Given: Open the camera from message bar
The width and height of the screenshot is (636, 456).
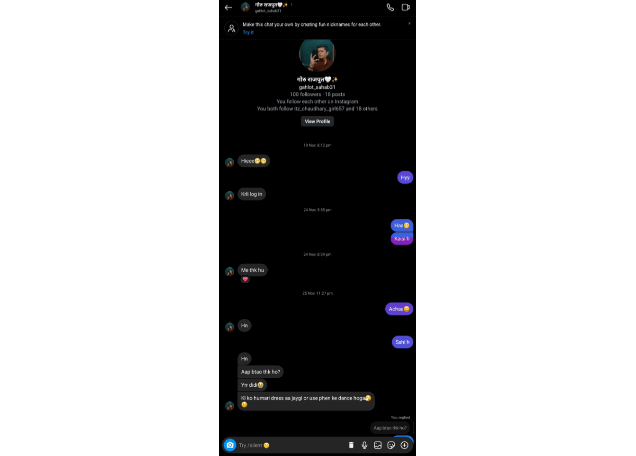Looking at the screenshot, I should tap(230, 445).
